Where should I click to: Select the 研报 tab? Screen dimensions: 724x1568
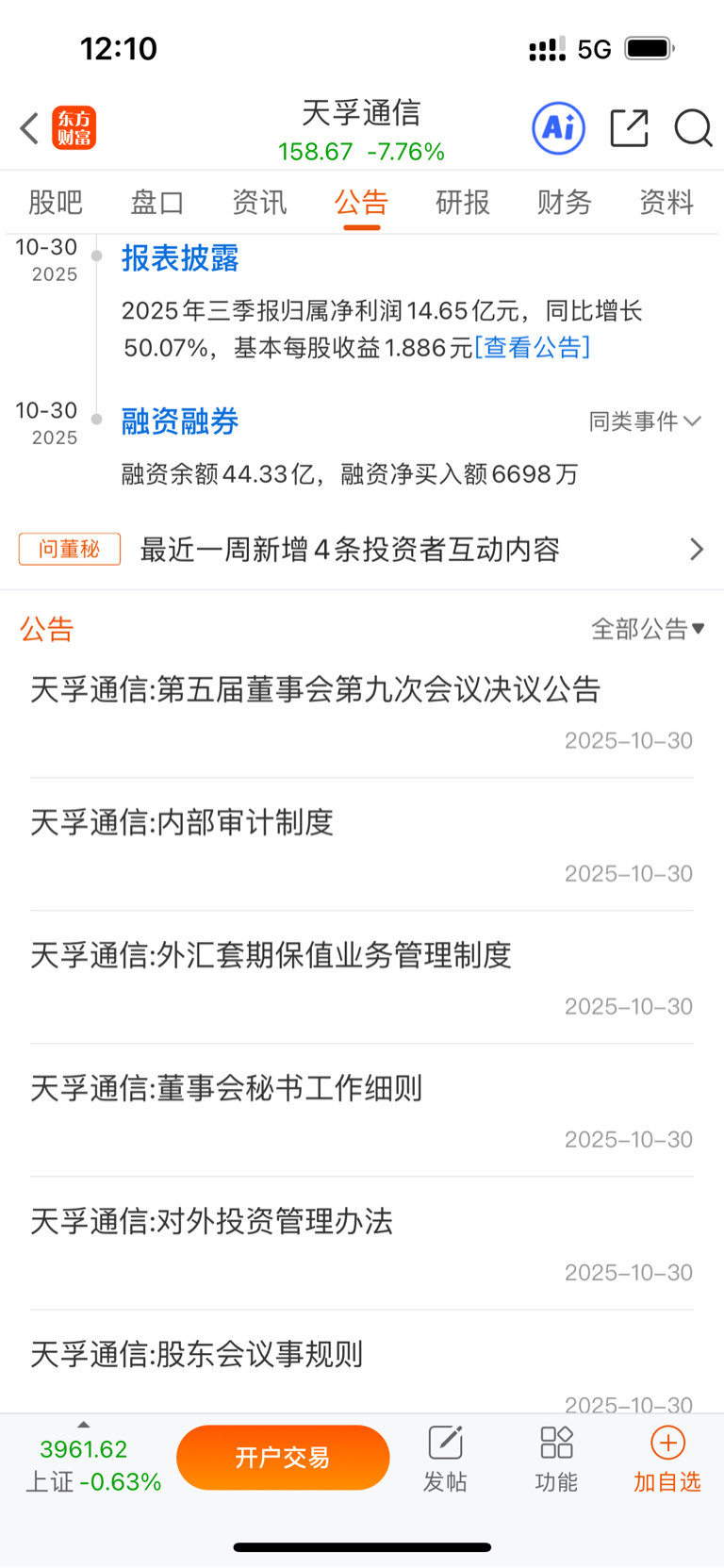click(x=463, y=202)
